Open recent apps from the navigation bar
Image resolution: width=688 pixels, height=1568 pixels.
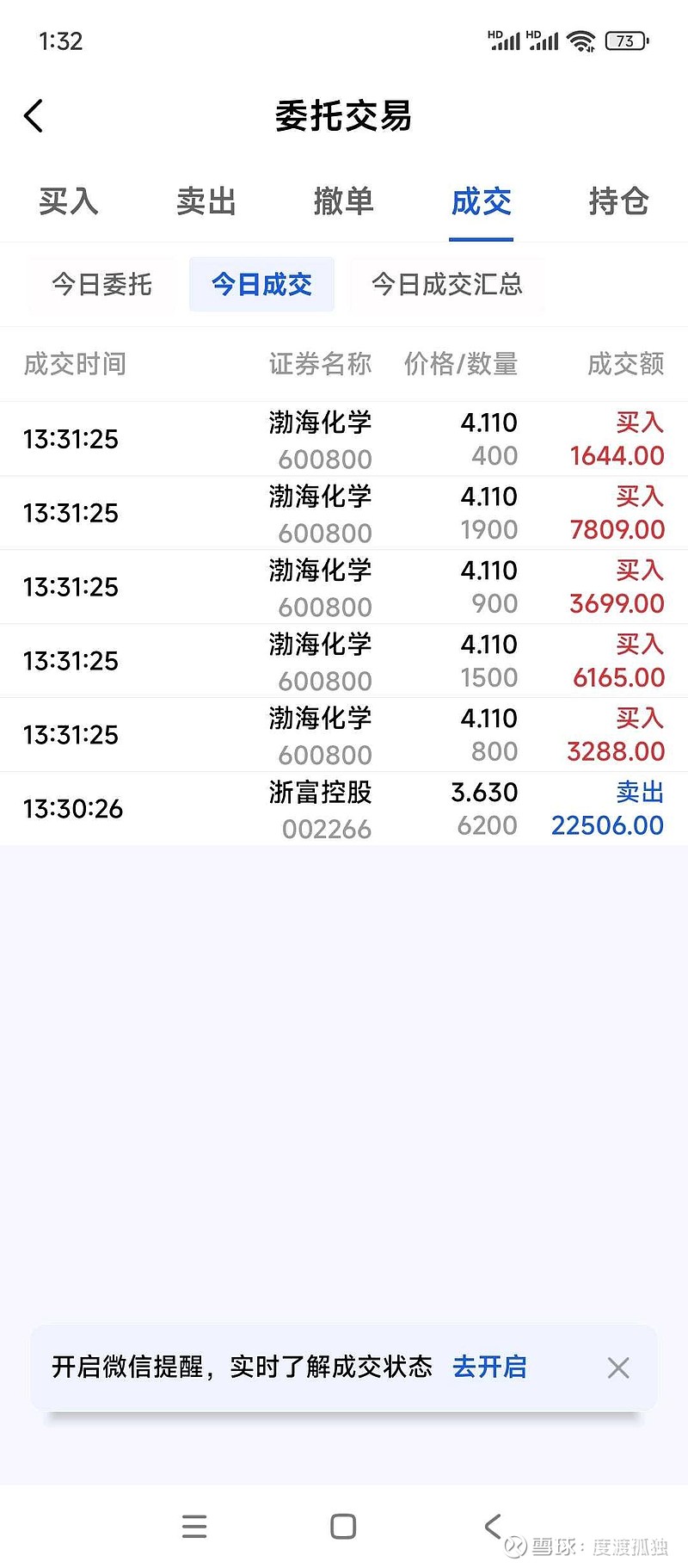194,1526
